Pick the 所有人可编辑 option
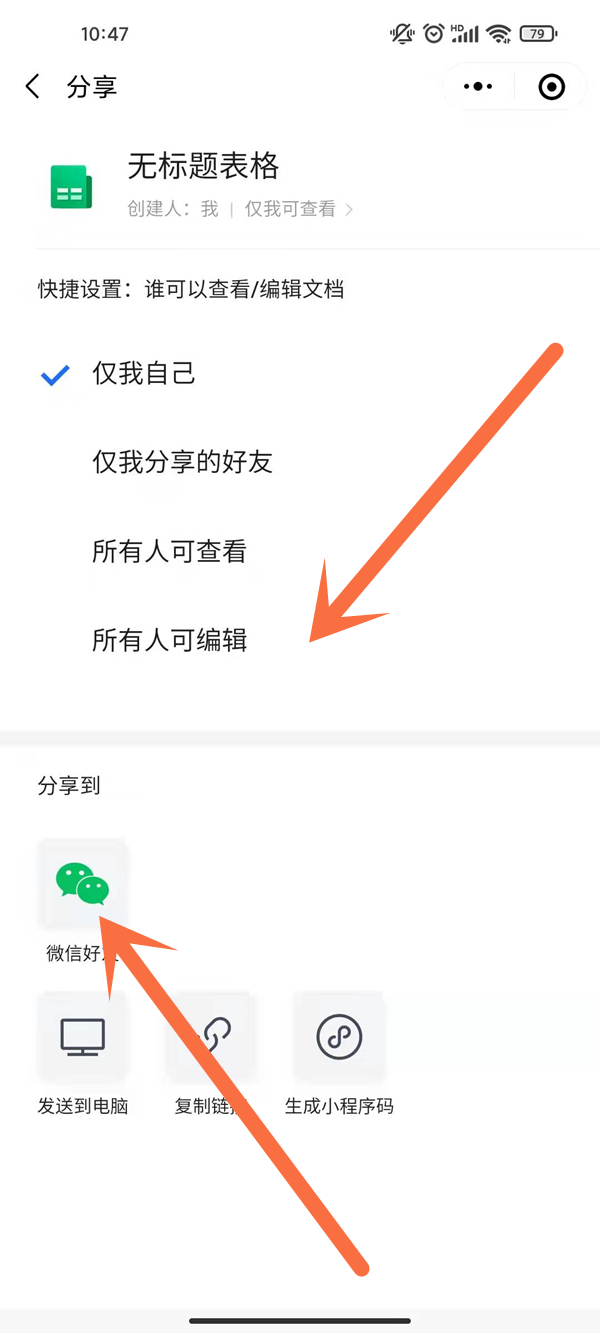 (169, 640)
